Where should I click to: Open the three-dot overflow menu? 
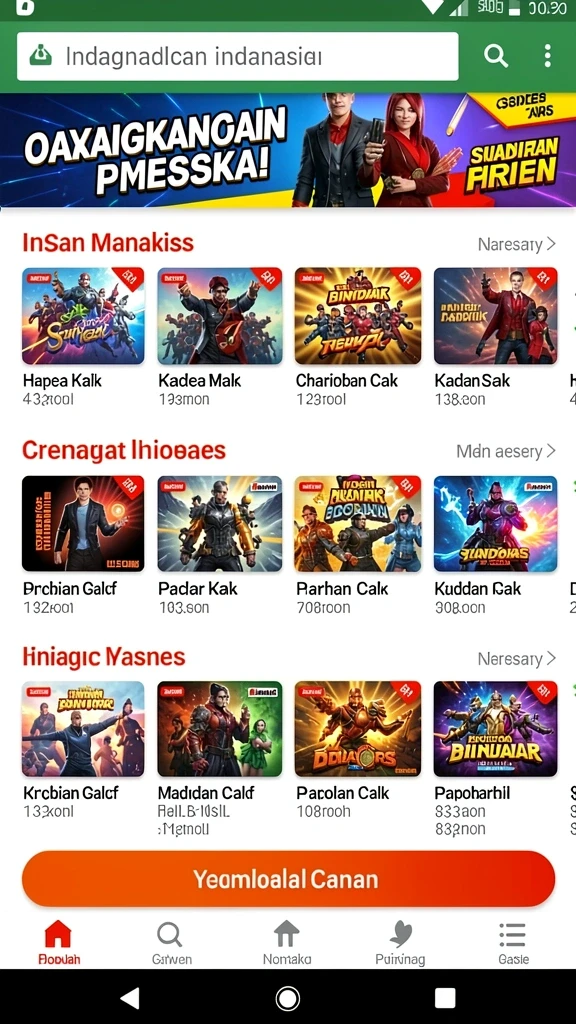547,56
